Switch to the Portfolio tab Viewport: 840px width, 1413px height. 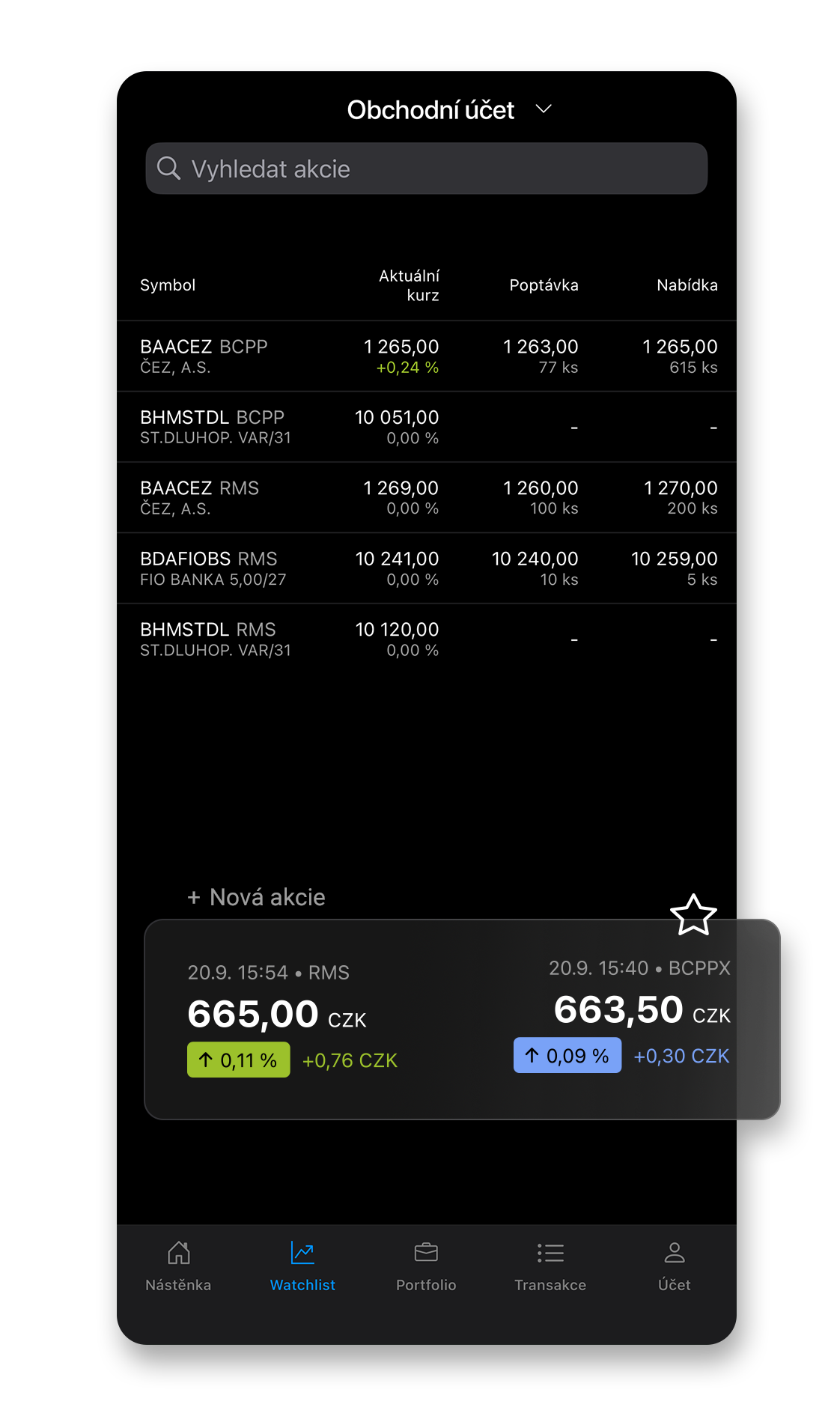click(426, 1265)
